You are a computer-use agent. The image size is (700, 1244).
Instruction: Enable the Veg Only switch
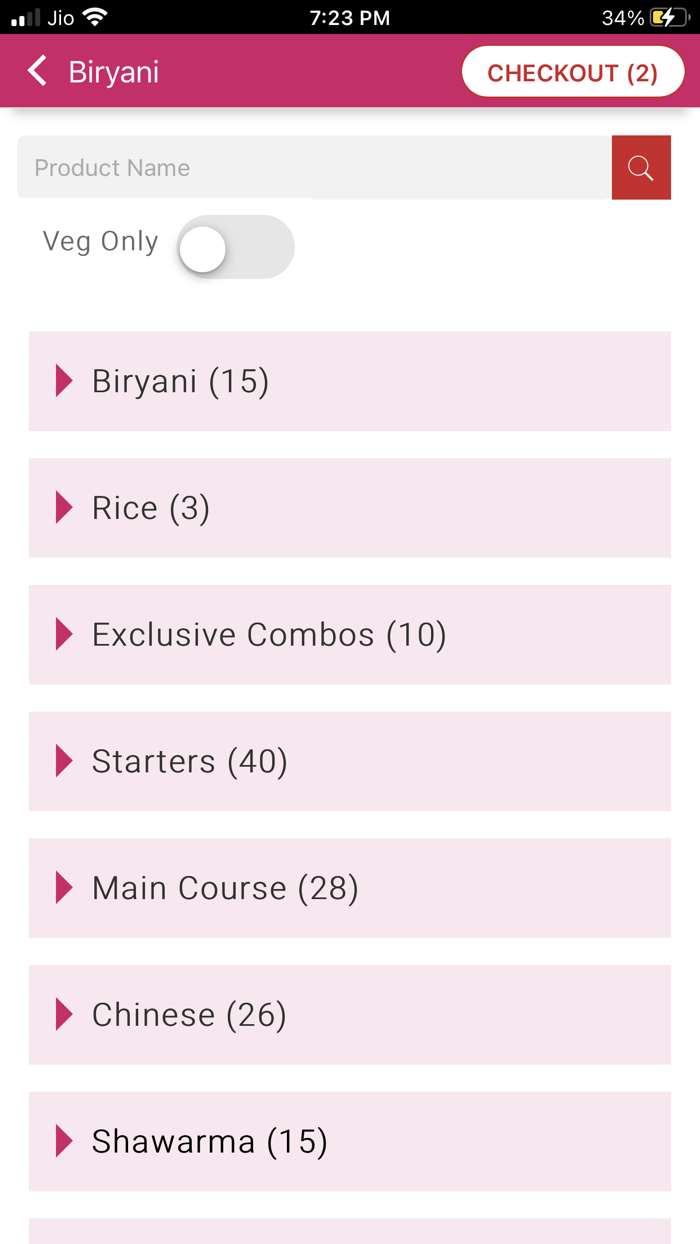[x=235, y=248]
